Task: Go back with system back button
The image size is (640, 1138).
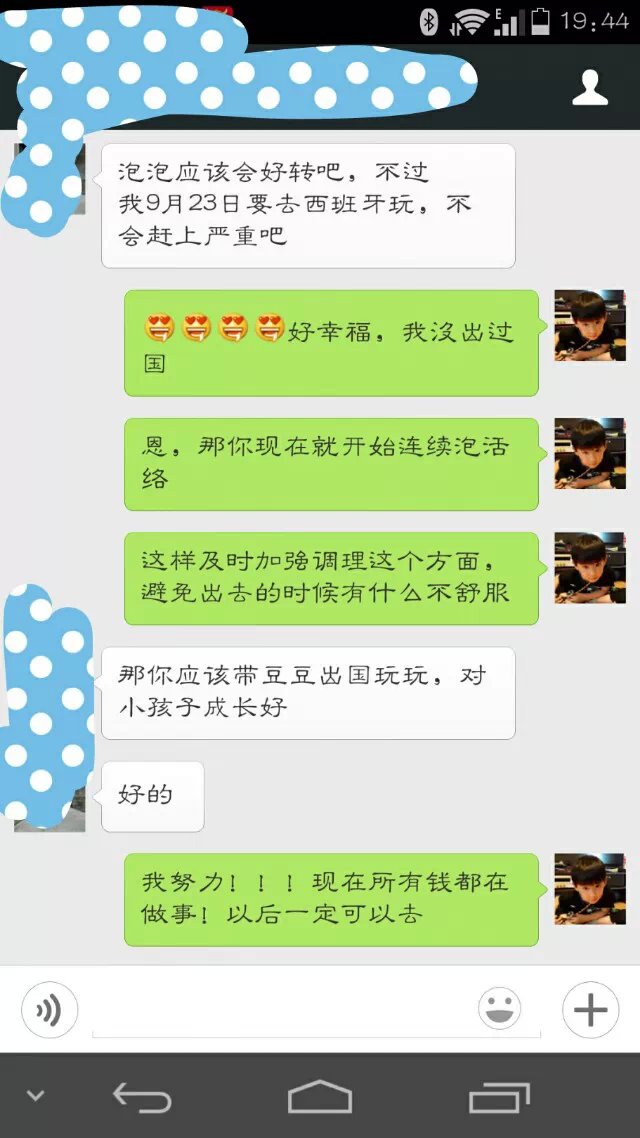Action: click(141, 1097)
